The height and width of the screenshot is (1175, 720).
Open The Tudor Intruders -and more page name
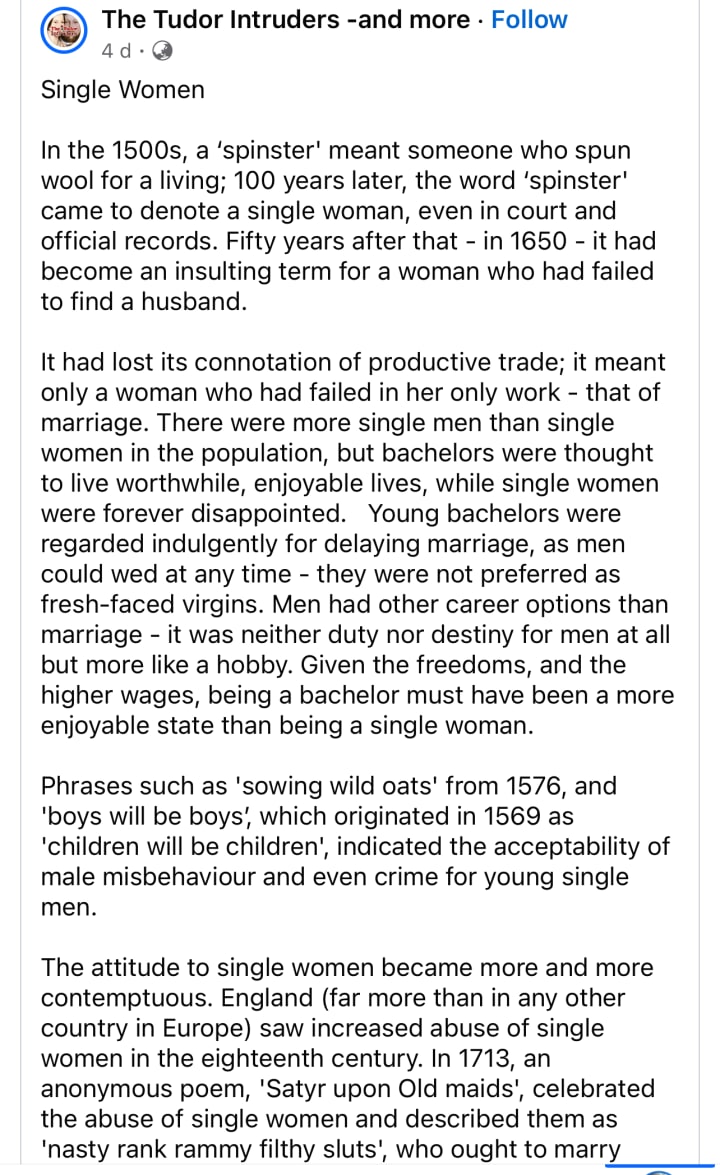285,19
